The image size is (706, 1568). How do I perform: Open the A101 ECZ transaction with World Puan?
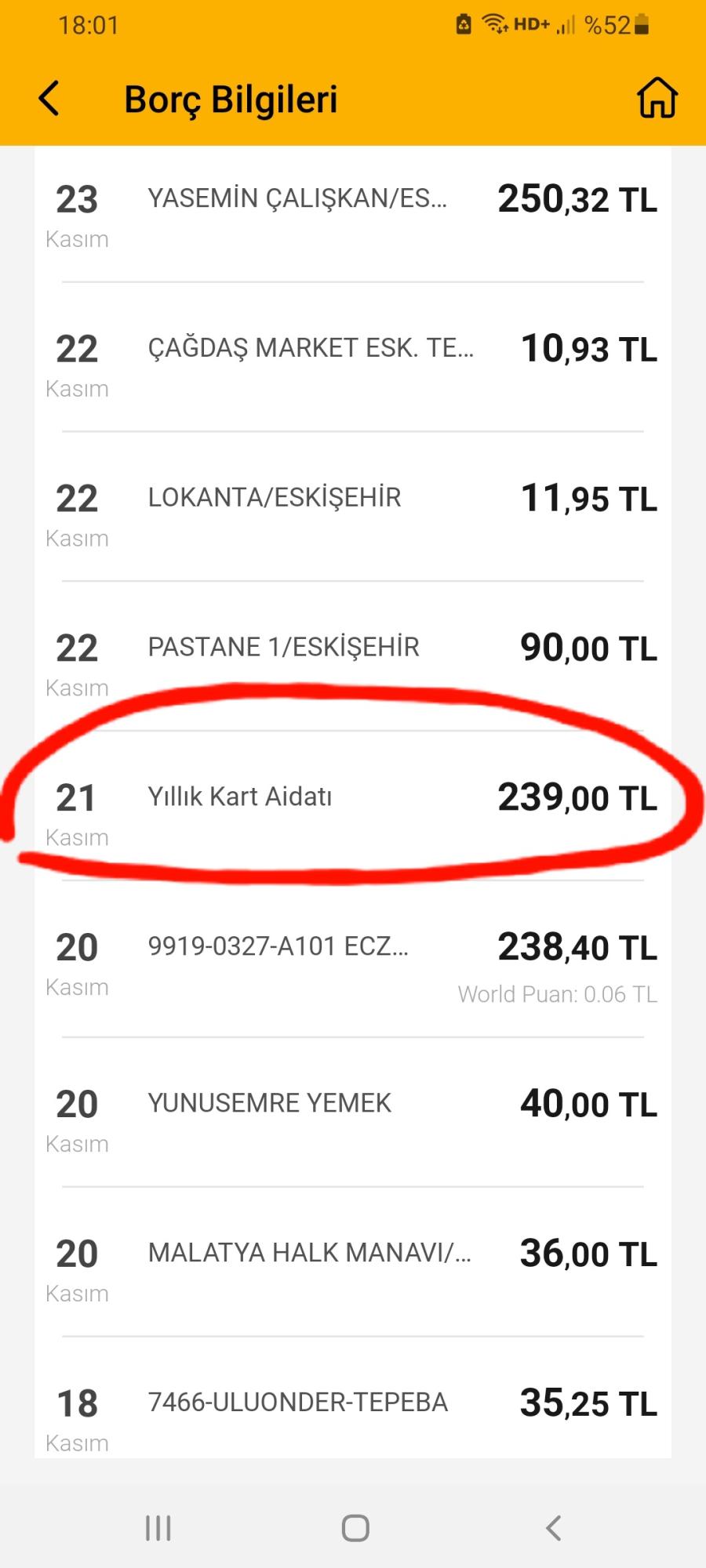click(353, 960)
